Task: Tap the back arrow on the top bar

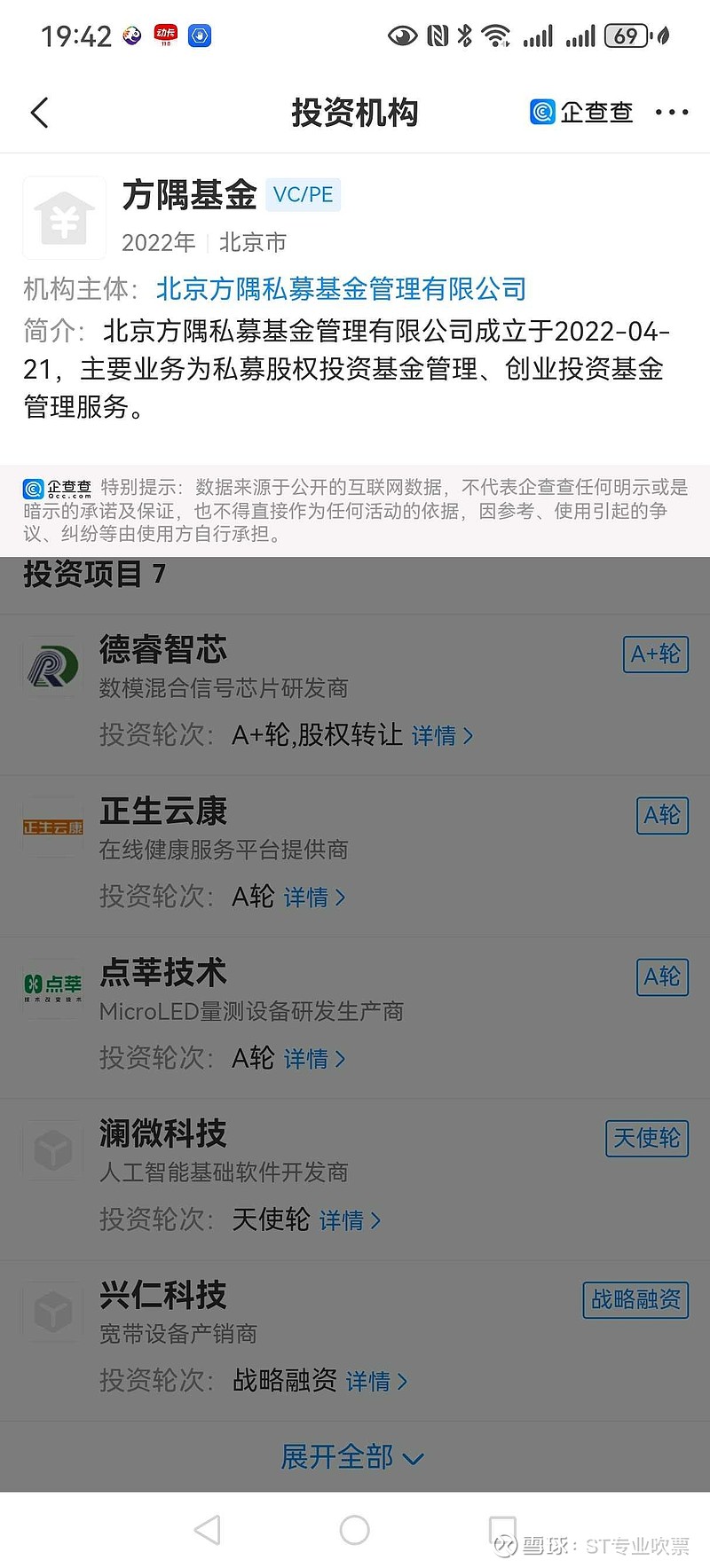Action: click(x=39, y=113)
